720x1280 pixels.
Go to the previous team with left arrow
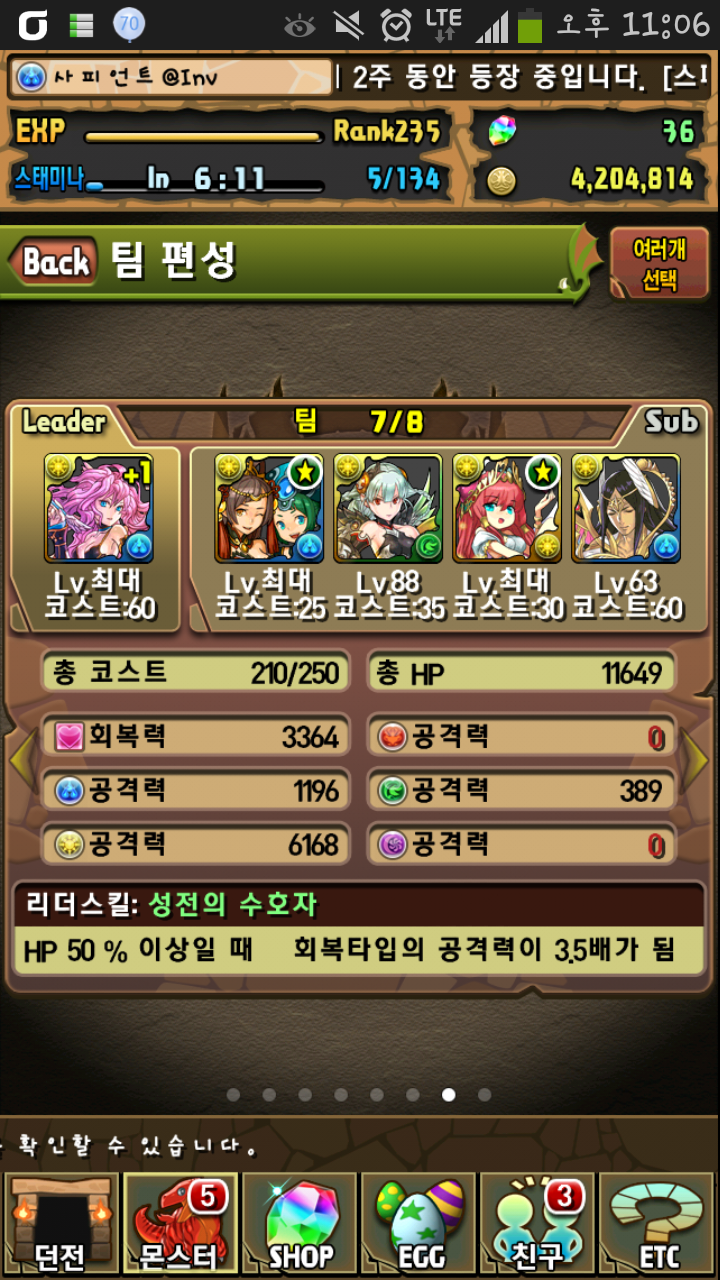tap(21, 762)
